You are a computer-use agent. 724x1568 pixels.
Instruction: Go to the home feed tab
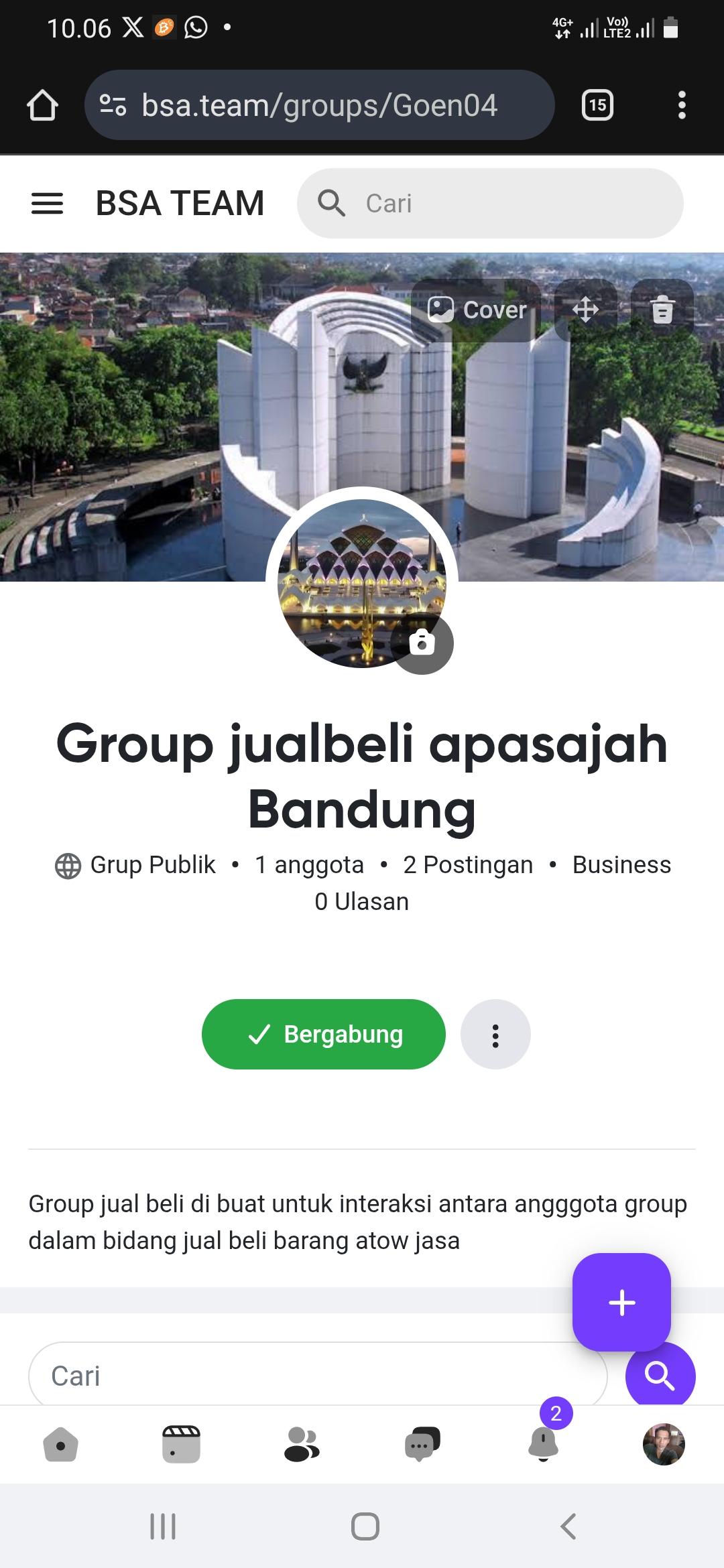61,1444
